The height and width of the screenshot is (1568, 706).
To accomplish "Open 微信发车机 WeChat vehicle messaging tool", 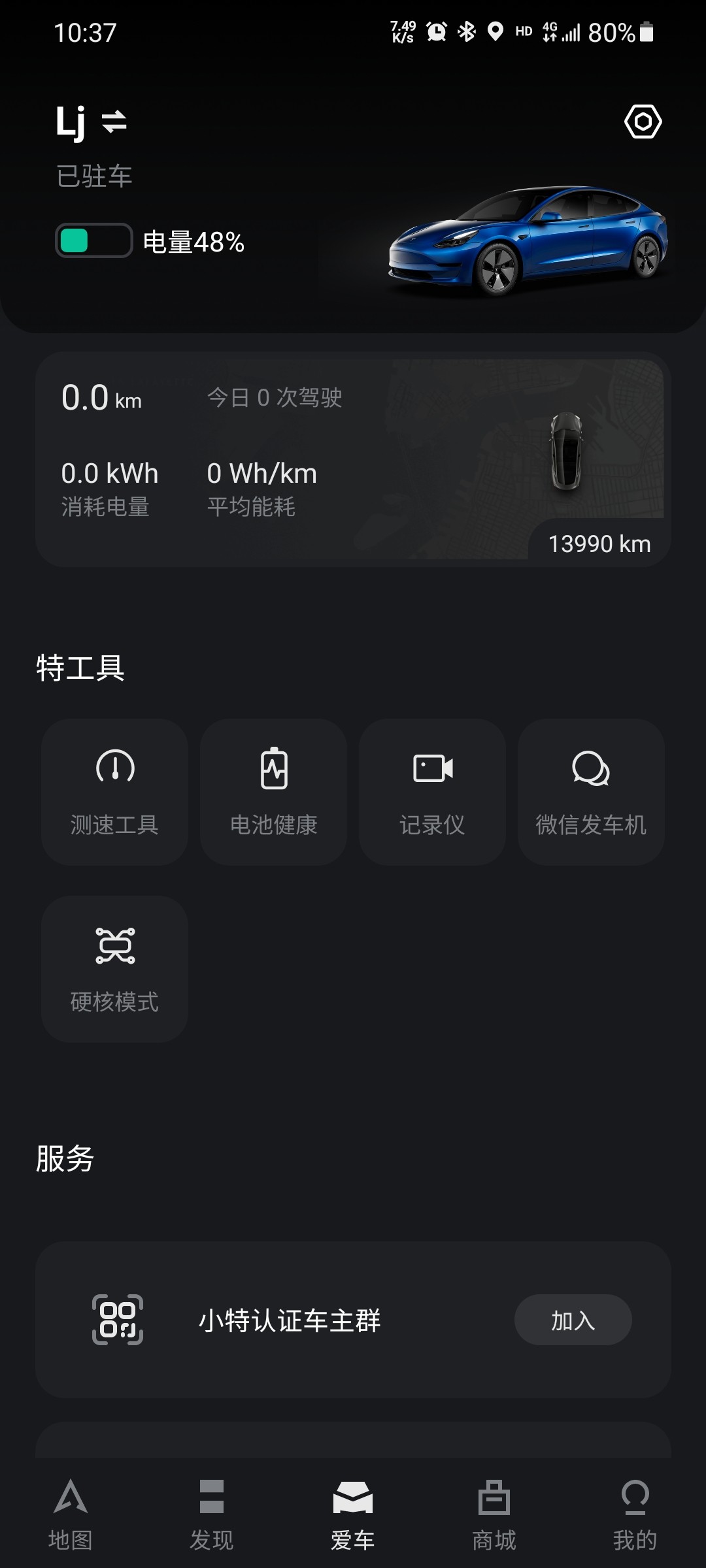I will [x=590, y=792].
